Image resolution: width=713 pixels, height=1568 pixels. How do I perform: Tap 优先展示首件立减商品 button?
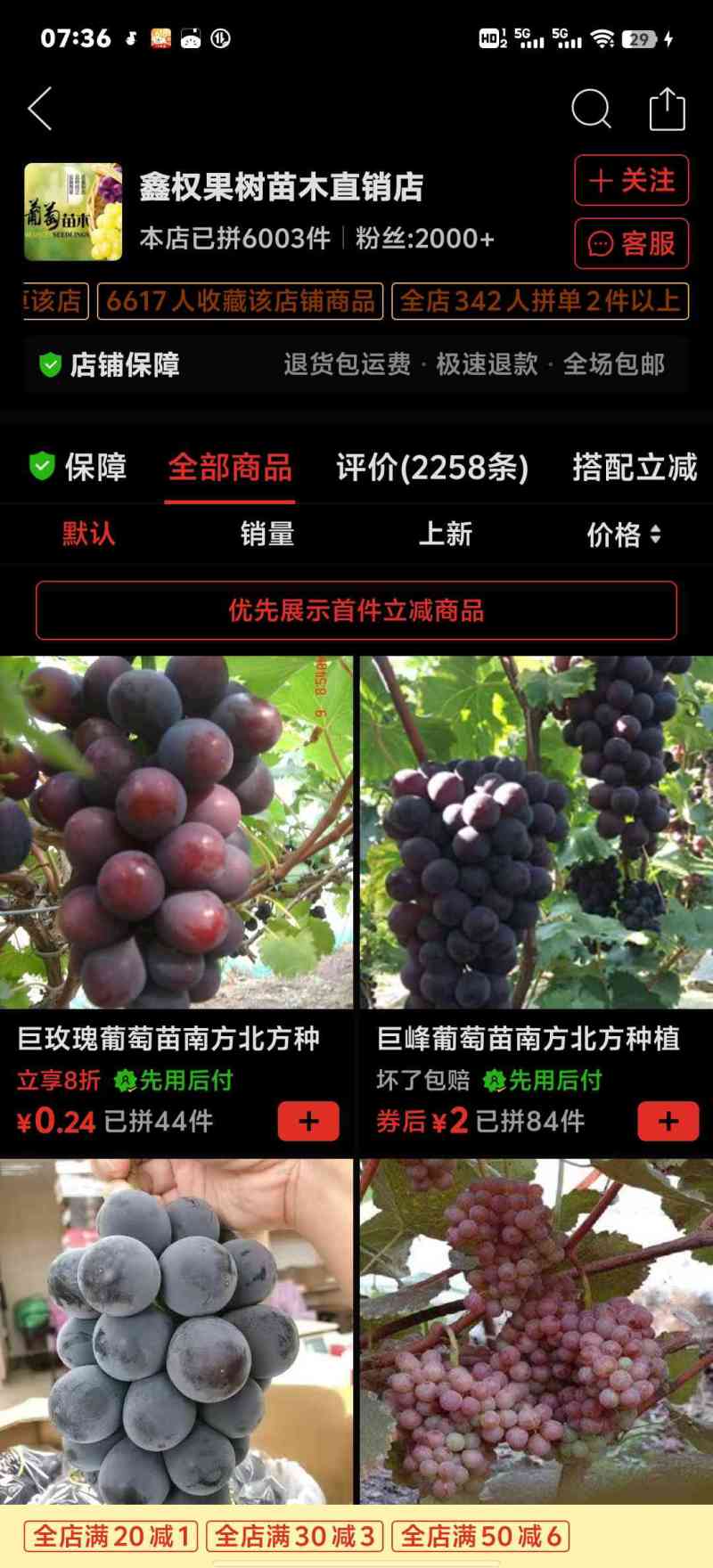click(x=356, y=610)
